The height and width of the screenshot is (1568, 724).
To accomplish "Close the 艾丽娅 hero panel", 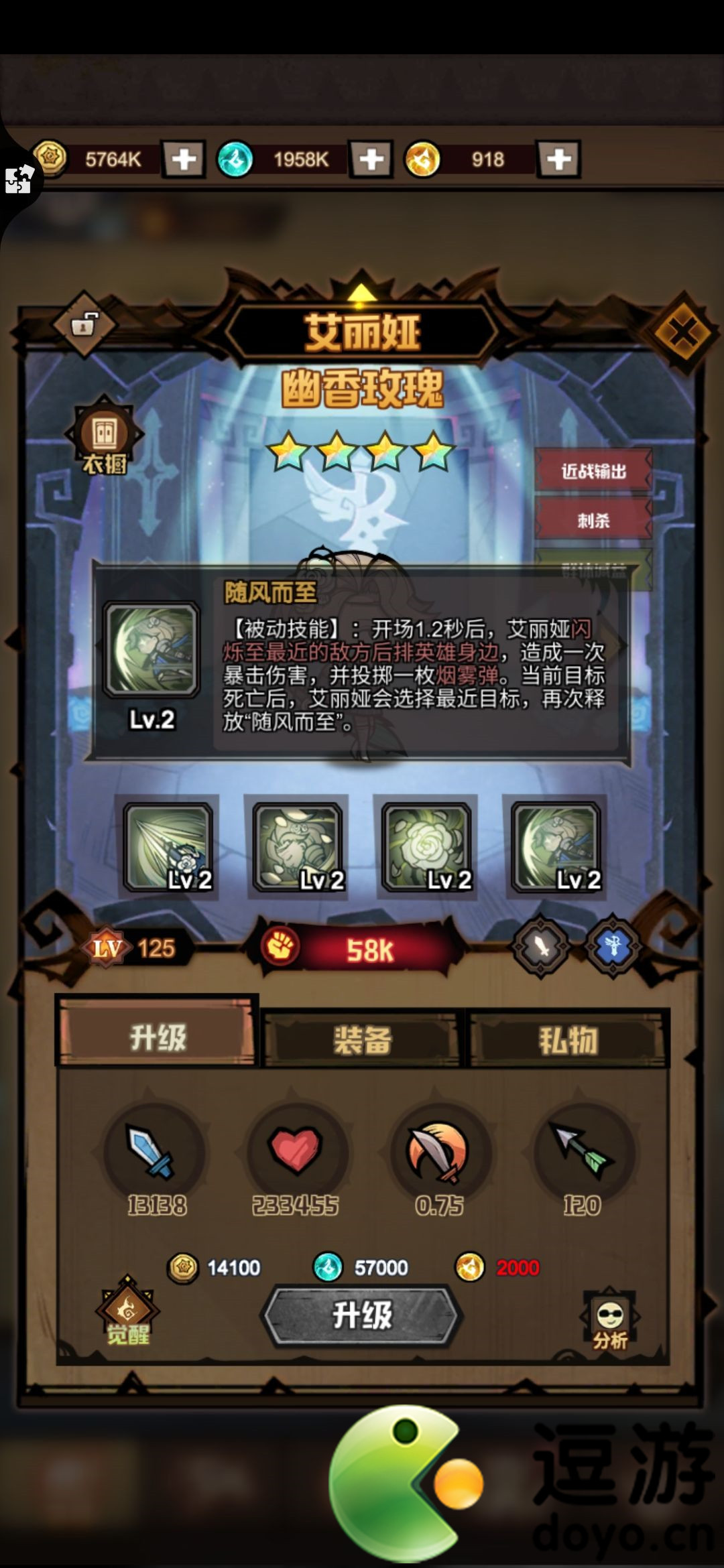I will pos(682,330).
